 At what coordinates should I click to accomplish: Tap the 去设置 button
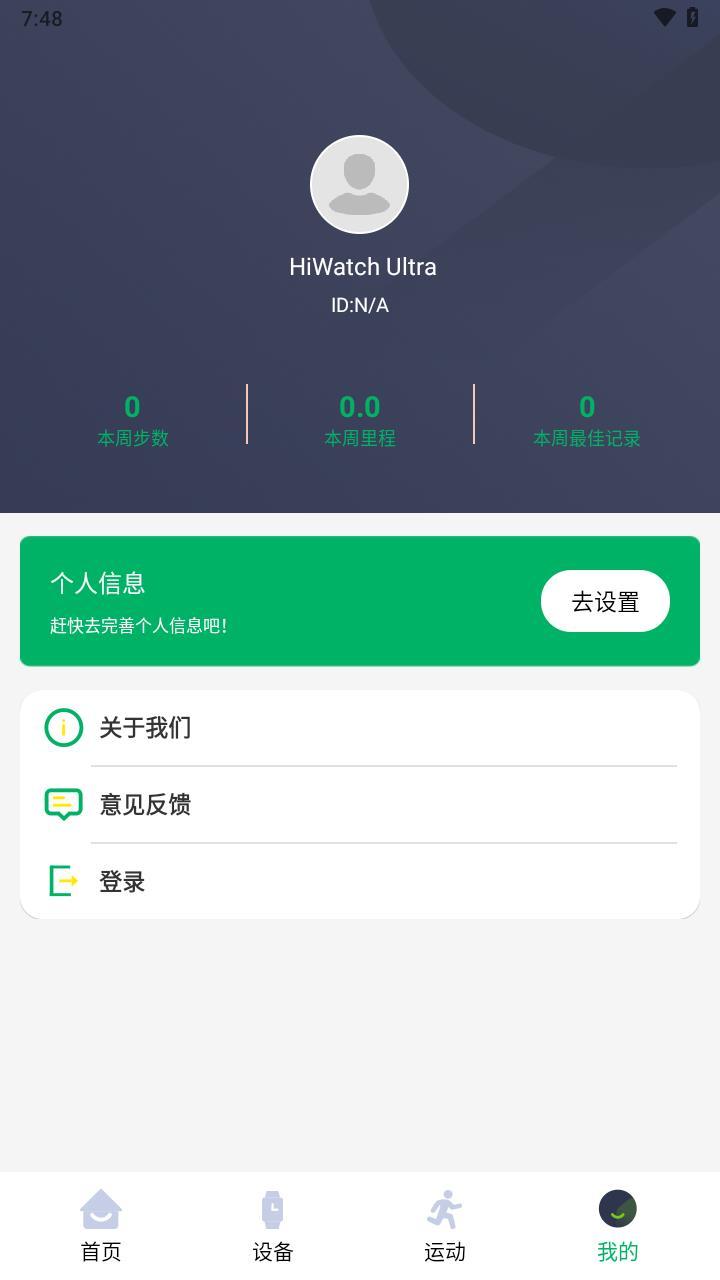pos(605,601)
